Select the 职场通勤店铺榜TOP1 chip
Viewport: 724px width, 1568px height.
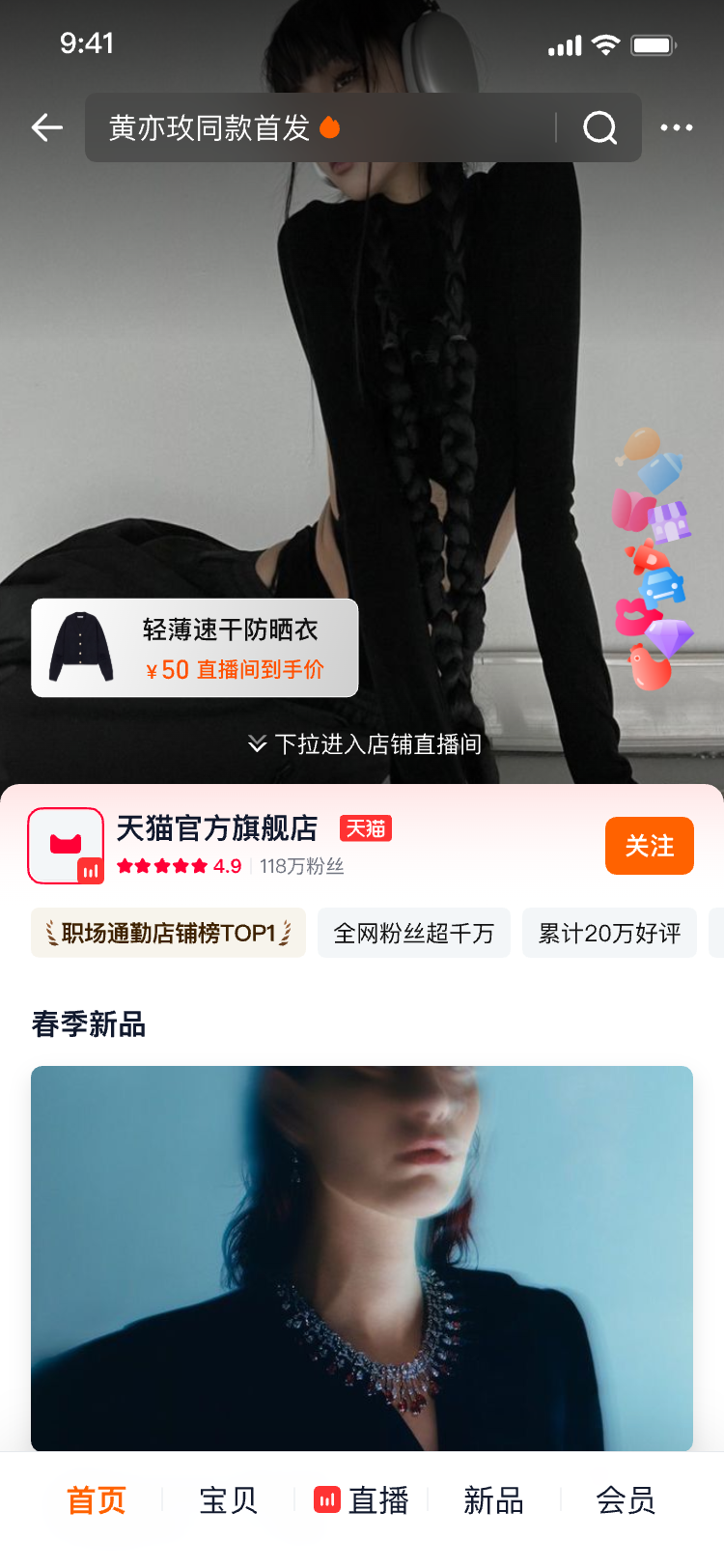(x=168, y=933)
